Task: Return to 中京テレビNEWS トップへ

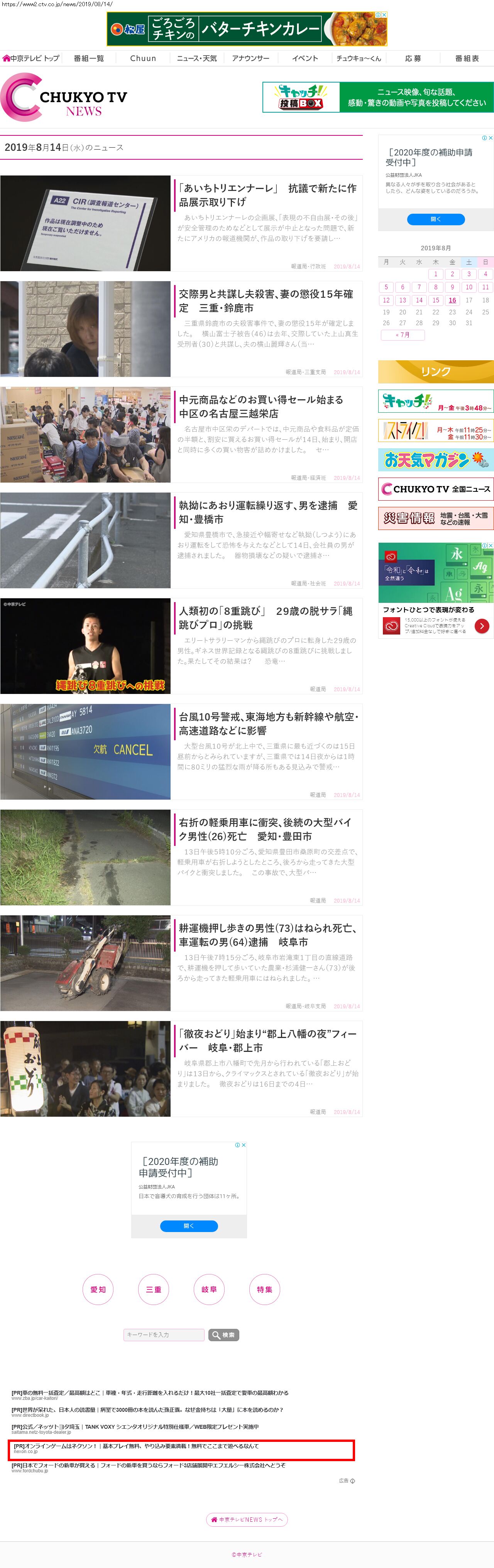Action: (247, 1519)
